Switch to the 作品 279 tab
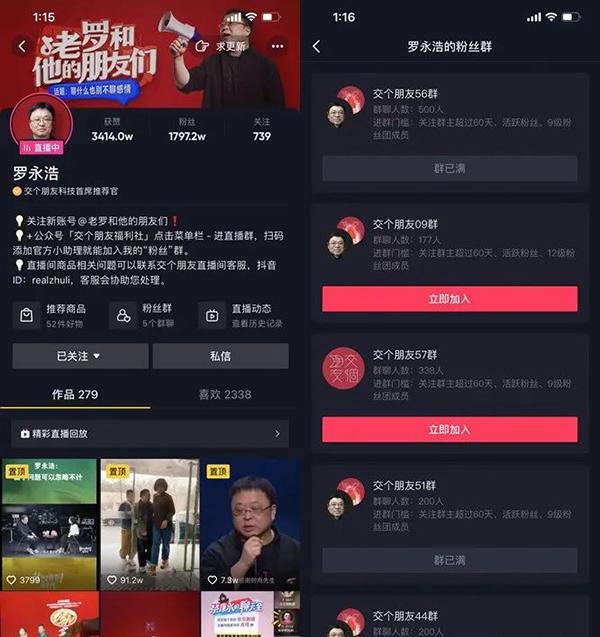 point(75,395)
